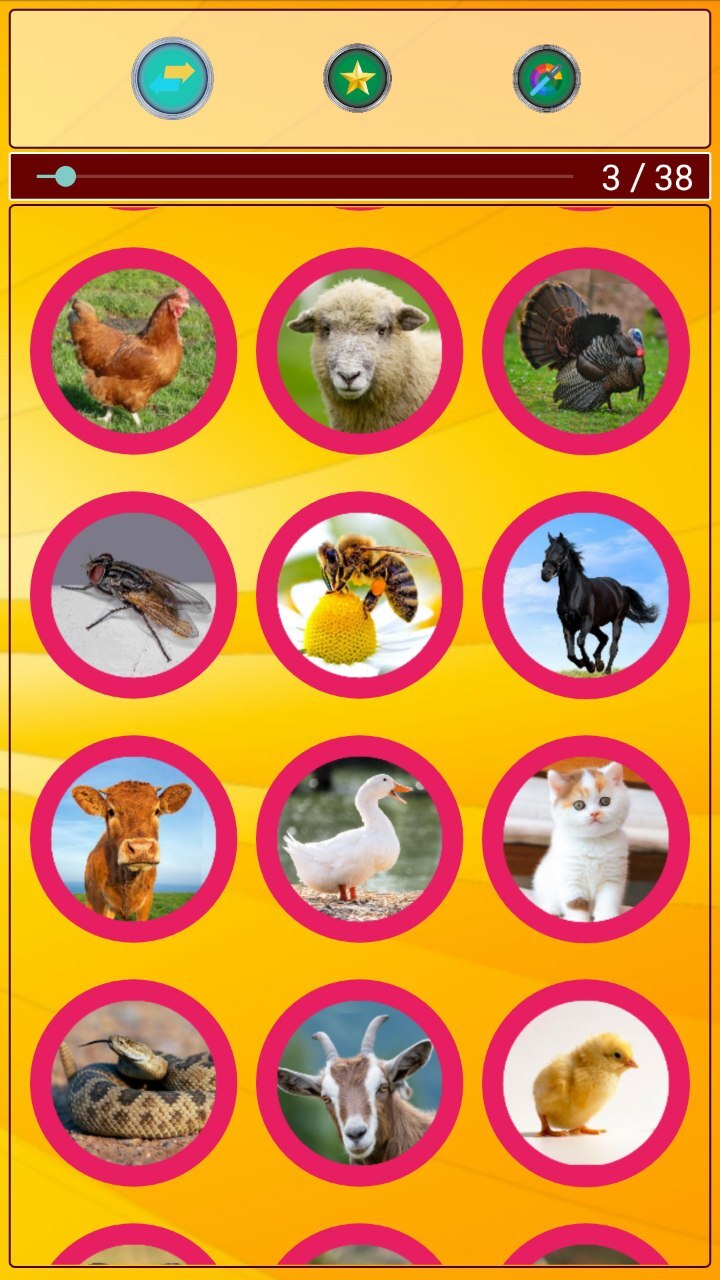
Task: Select the bee on flower
Action: [x=359, y=595]
